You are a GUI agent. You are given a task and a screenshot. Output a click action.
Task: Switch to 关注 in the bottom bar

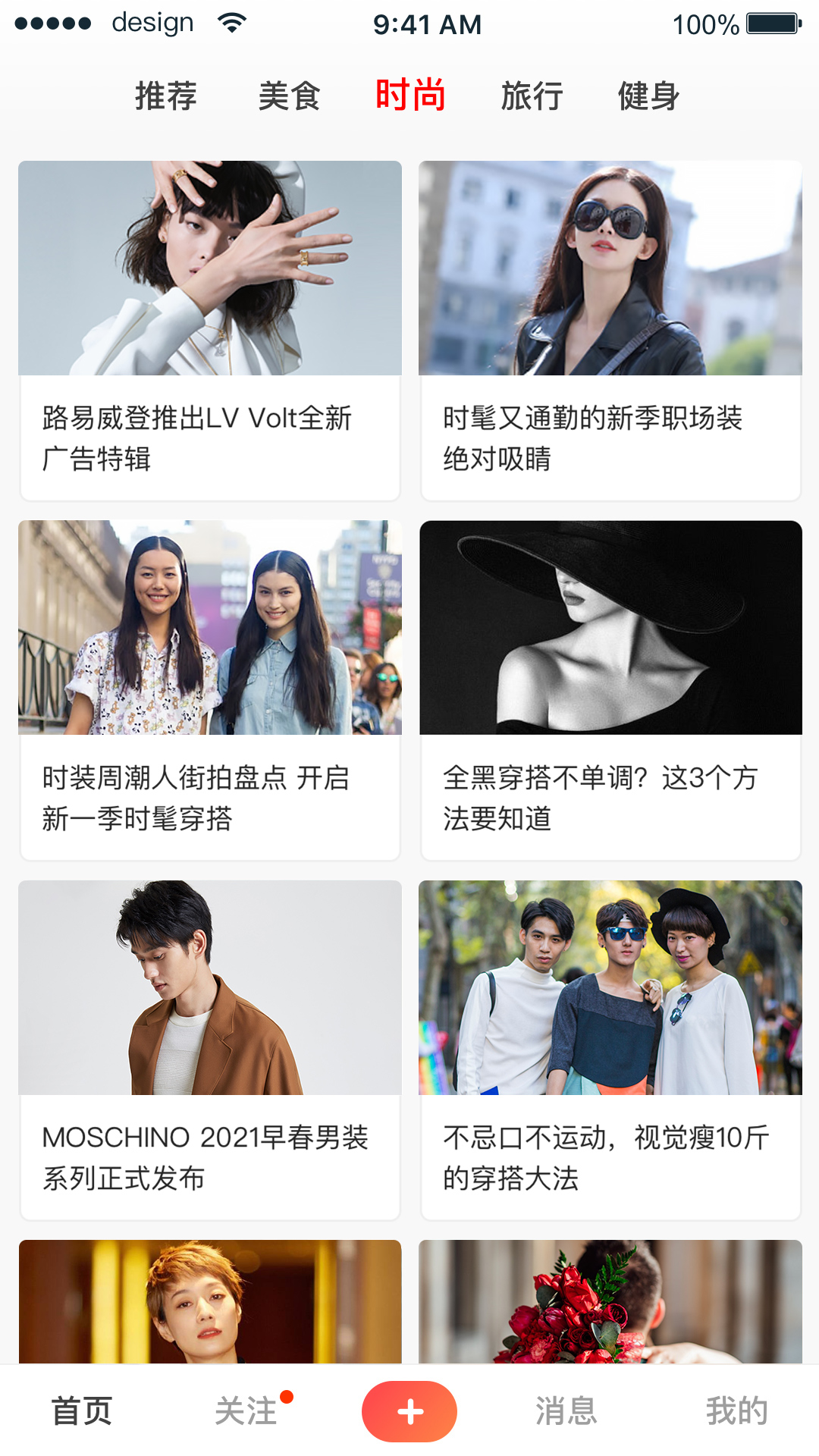pos(246,1411)
